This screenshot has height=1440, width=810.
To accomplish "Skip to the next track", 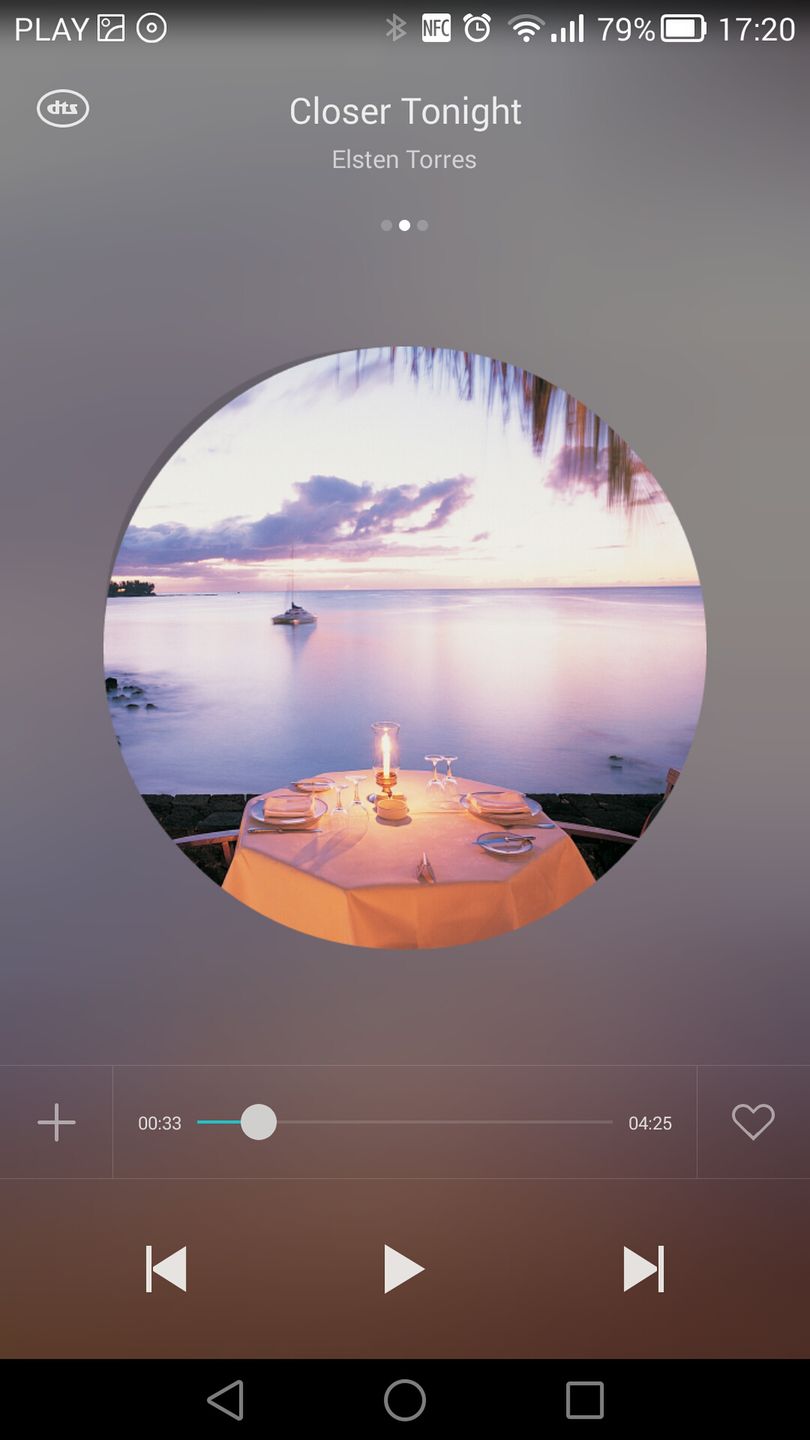I will tap(643, 1269).
